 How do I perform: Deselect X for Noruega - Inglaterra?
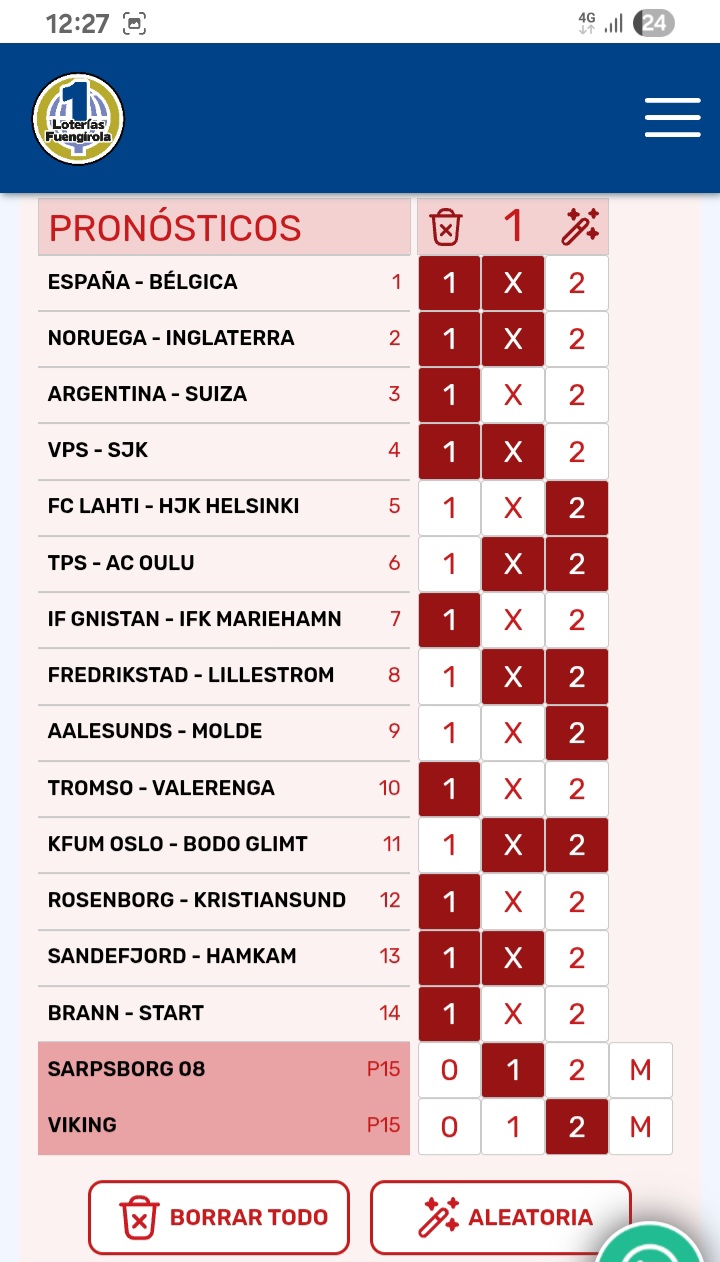pos(513,339)
